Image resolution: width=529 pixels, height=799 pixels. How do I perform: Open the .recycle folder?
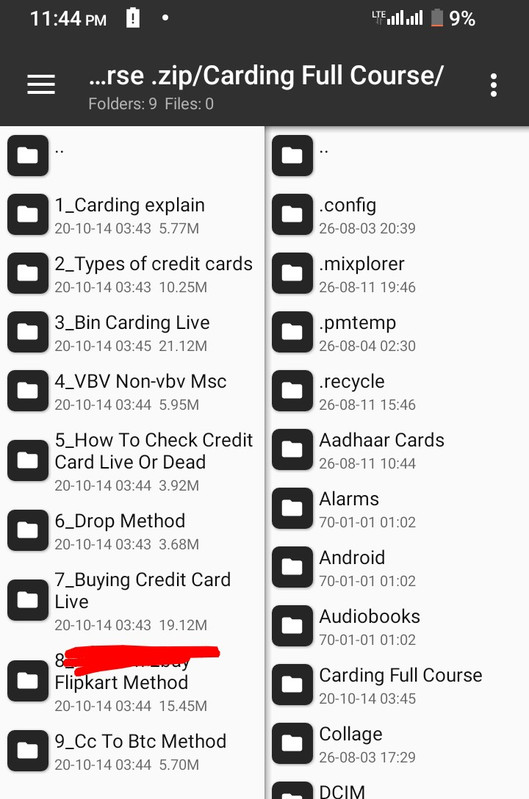(398, 391)
